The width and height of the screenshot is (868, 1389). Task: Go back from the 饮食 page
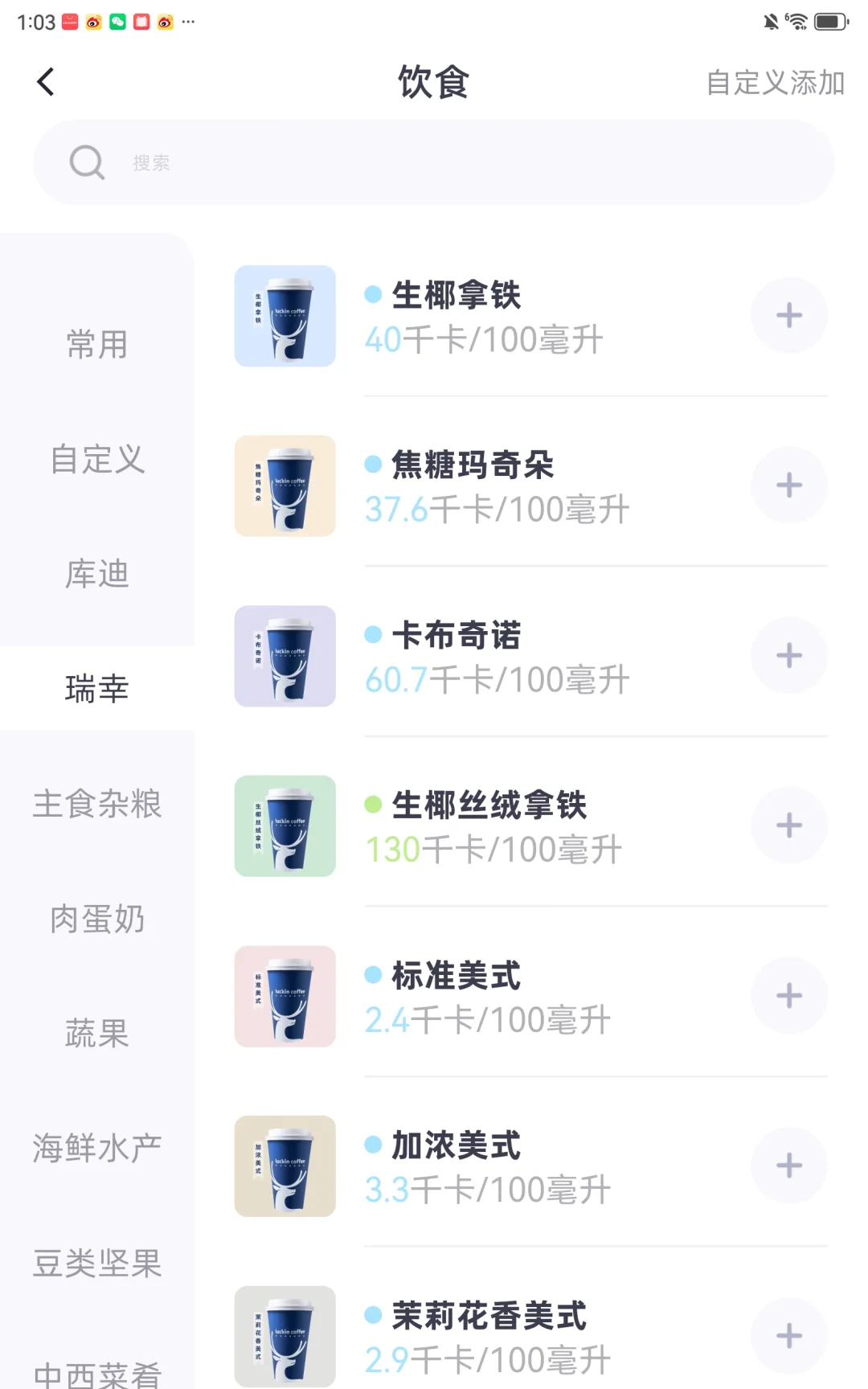point(46,82)
